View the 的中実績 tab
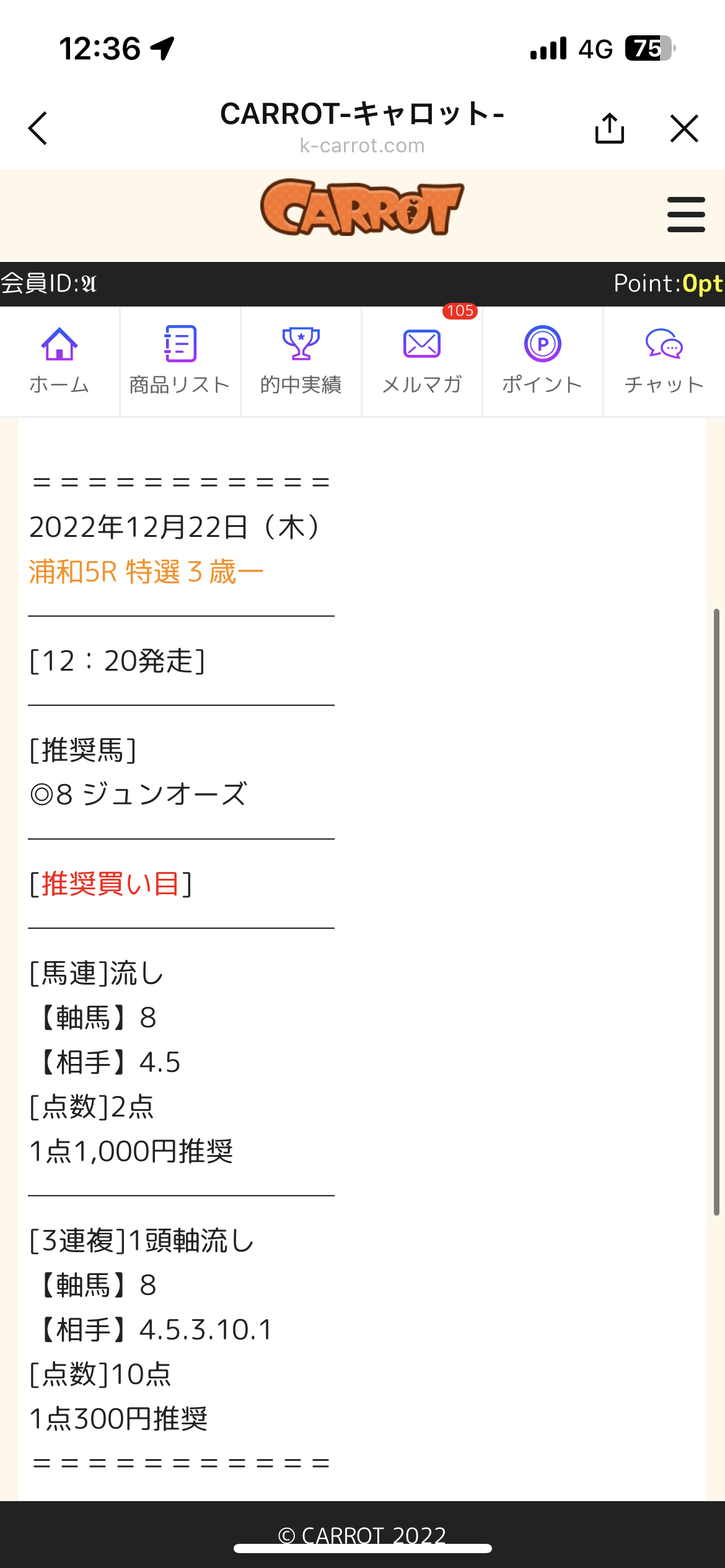725x1568 pixels. pos(301,361)
